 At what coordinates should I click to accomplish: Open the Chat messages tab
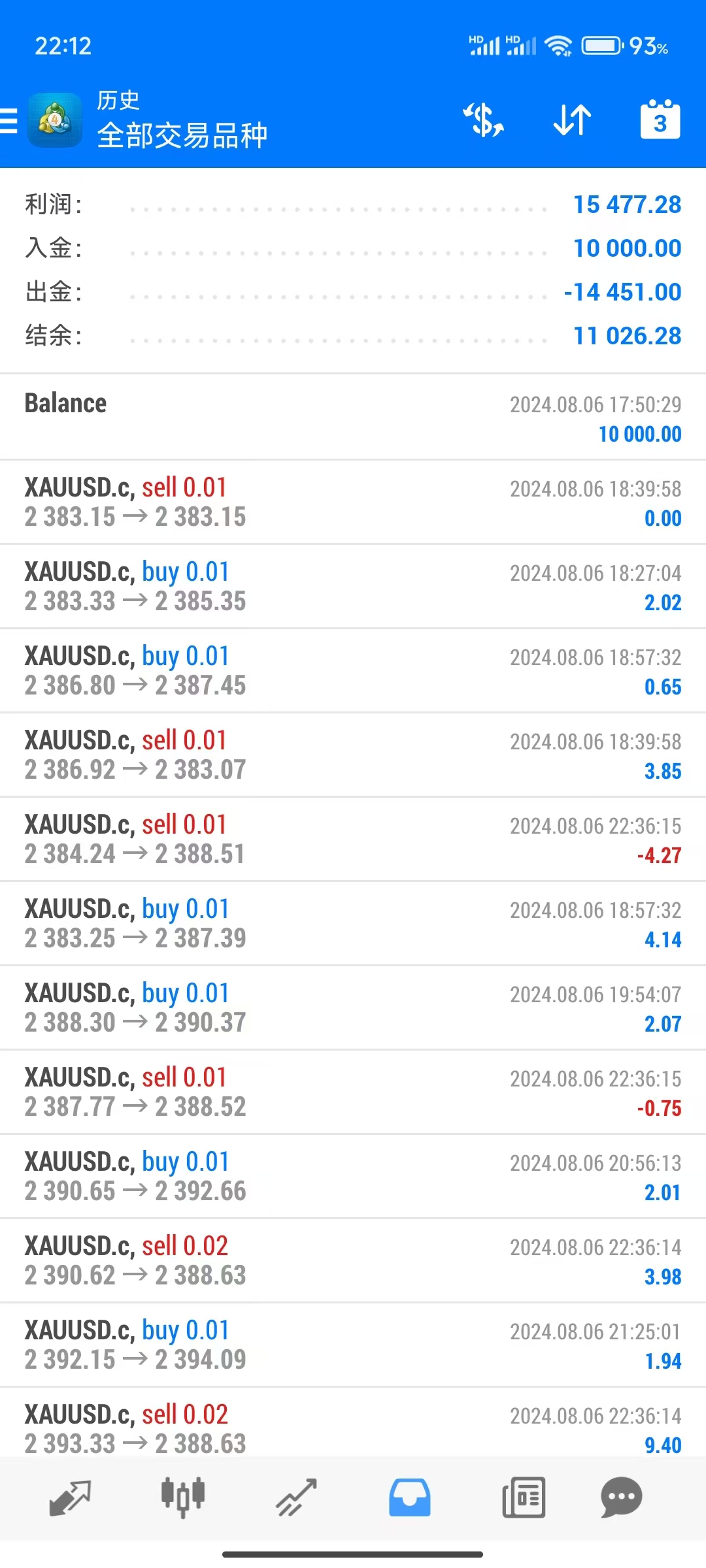point(621,1497)
